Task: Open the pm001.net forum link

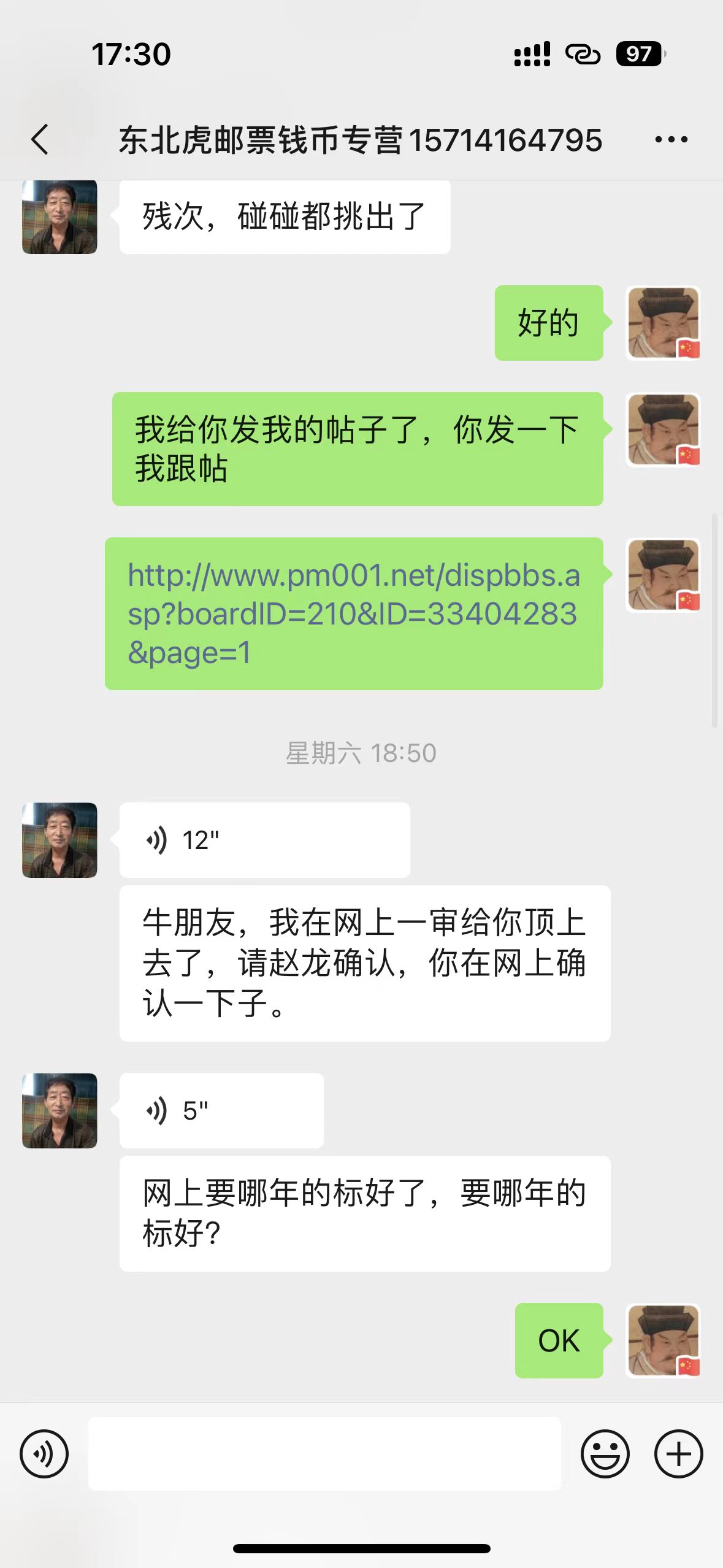Action: coord(353,613)
